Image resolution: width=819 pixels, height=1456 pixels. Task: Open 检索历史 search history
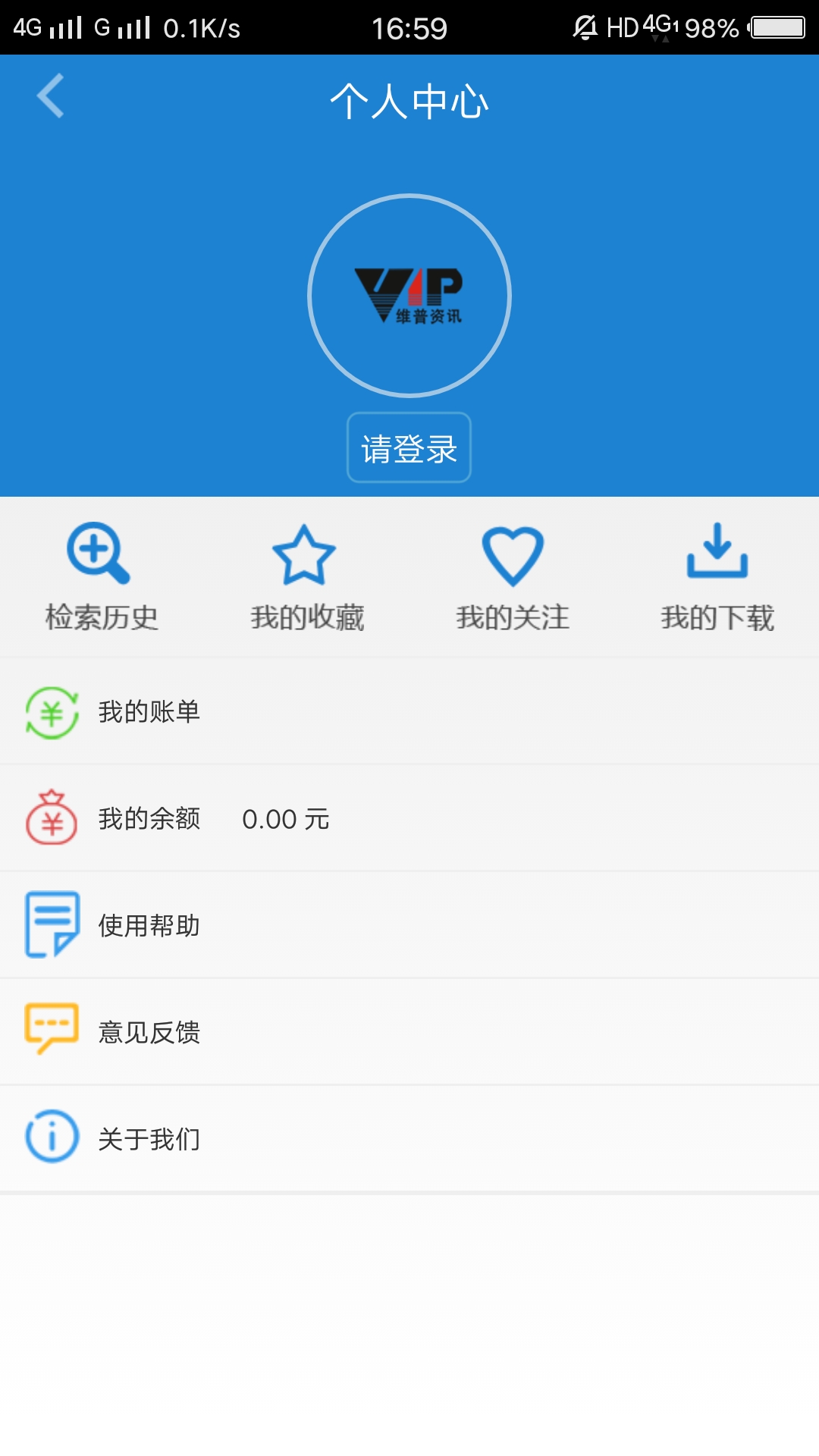coord(102,576)
